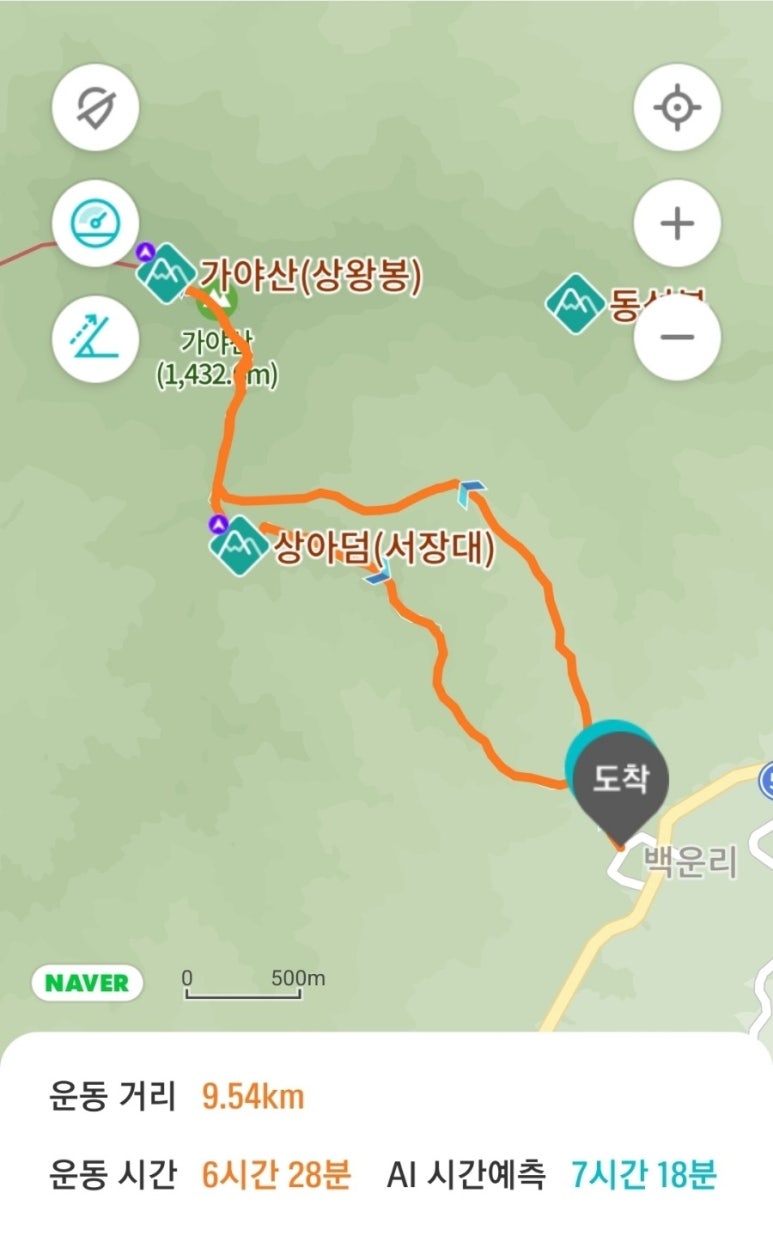Center map on current location
The width and height of the screenshot is (773, 1248).
pyautogui.click(x=677, y=106)
